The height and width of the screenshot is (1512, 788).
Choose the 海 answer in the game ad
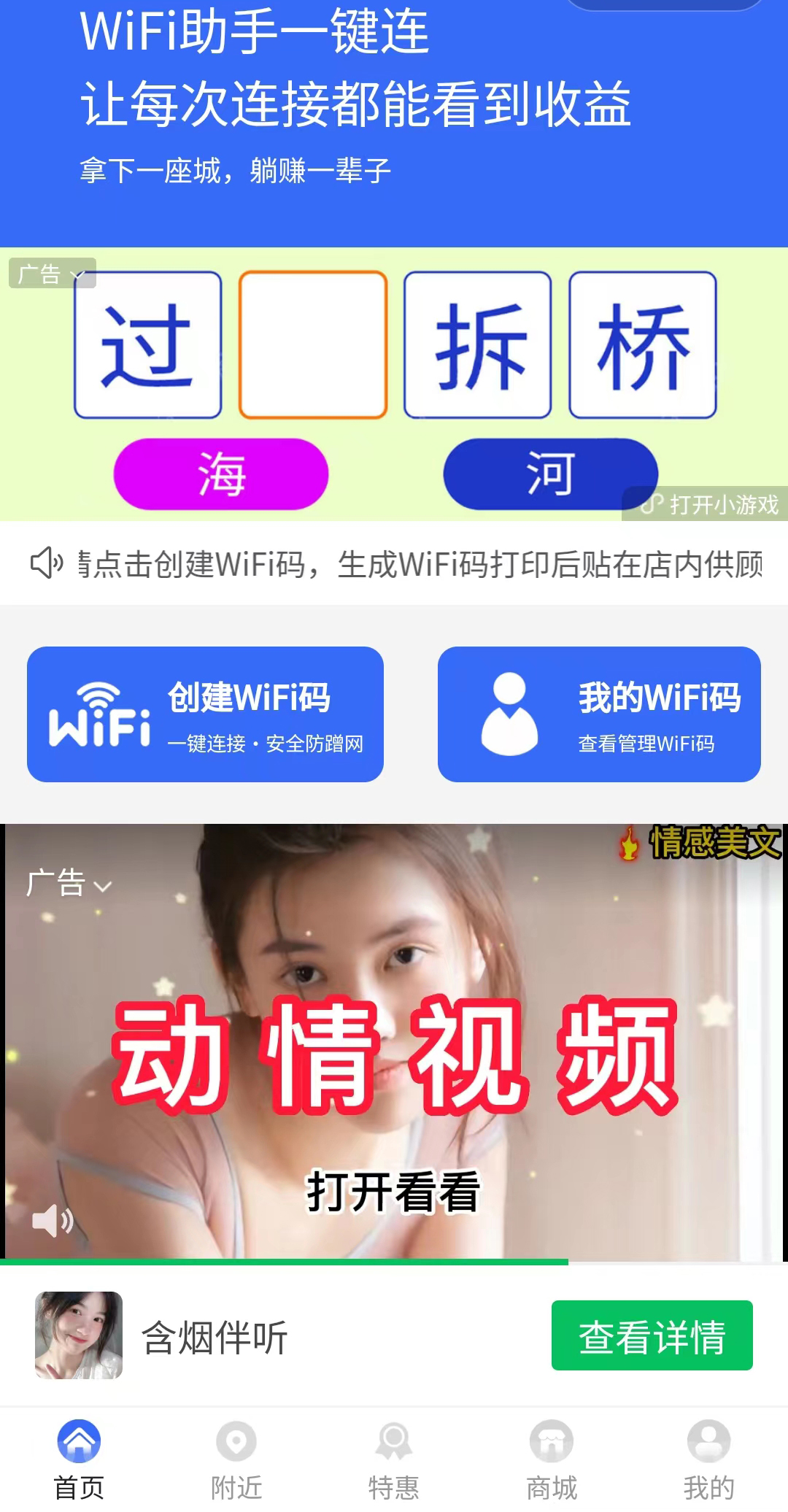tap(221, 474)
